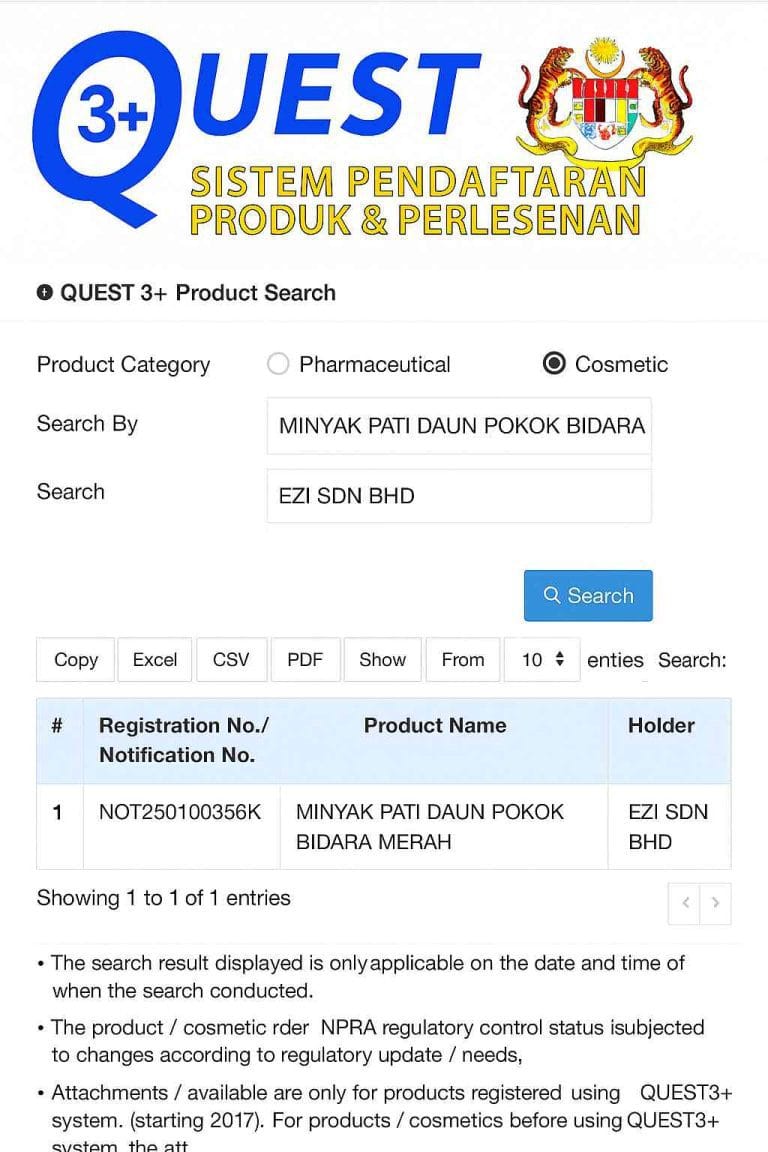This screenshot has width=768, height=1152.
Task: Select the Cosmetic radio button
Action: coord(554,364)
